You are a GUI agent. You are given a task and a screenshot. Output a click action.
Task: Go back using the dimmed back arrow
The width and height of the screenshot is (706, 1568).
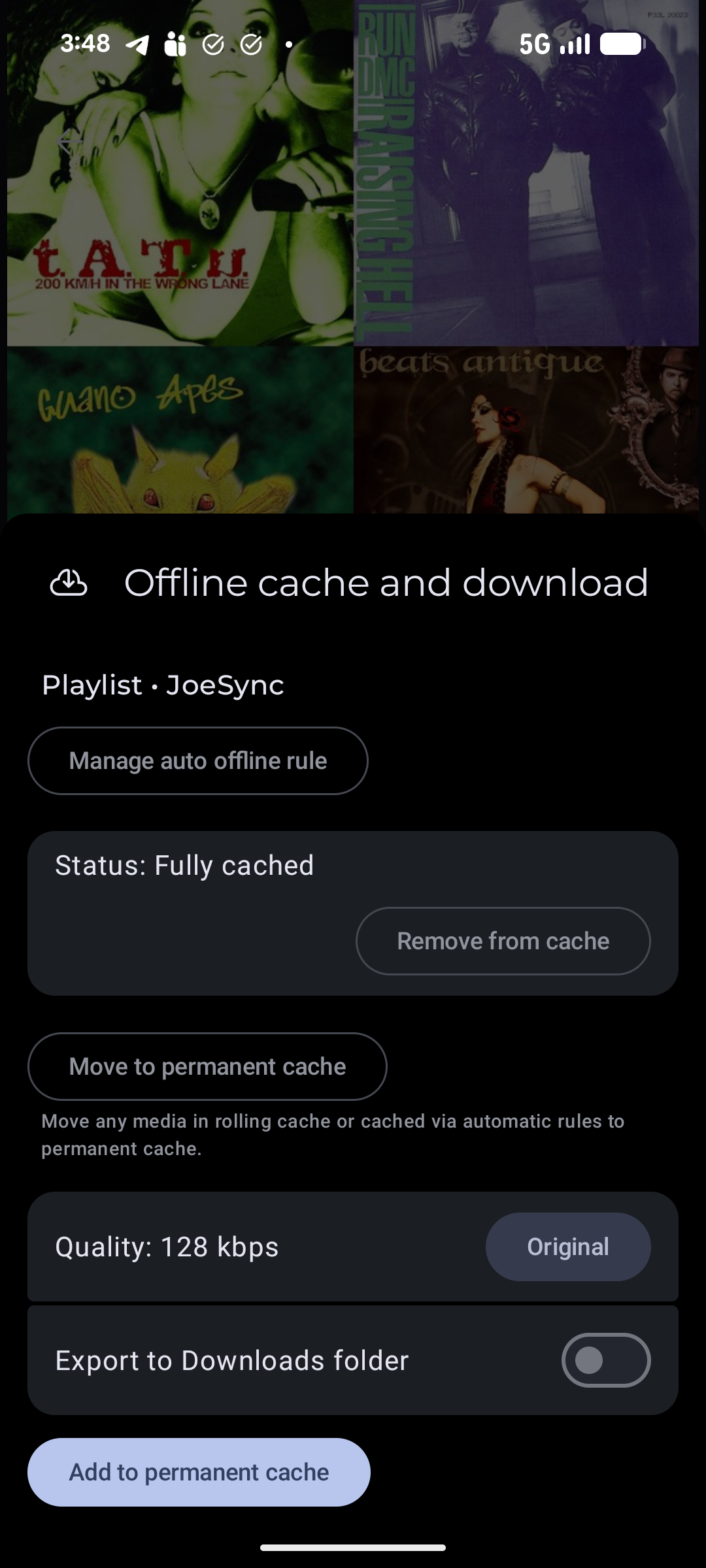coord(69,141)
